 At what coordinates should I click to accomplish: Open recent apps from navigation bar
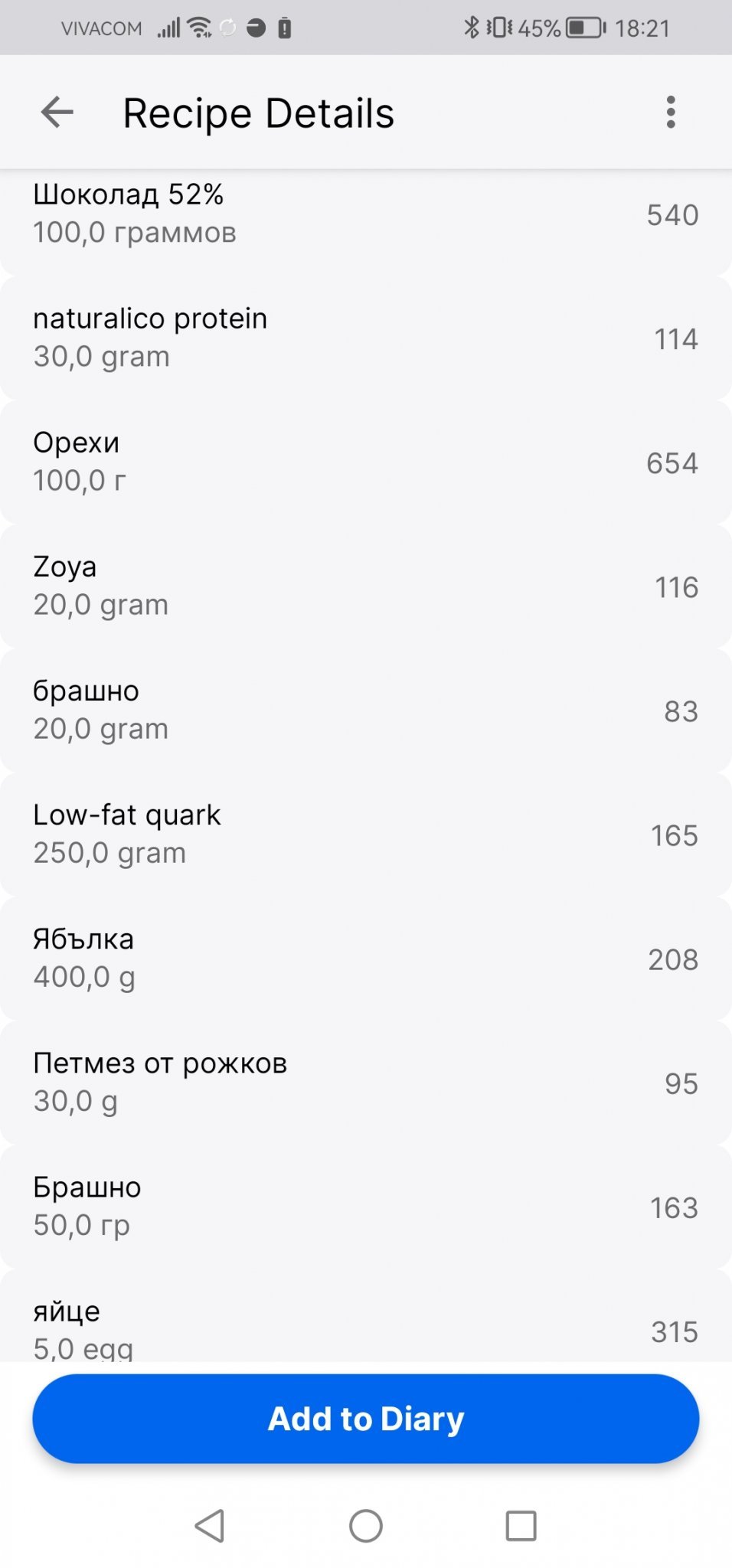521,1526
